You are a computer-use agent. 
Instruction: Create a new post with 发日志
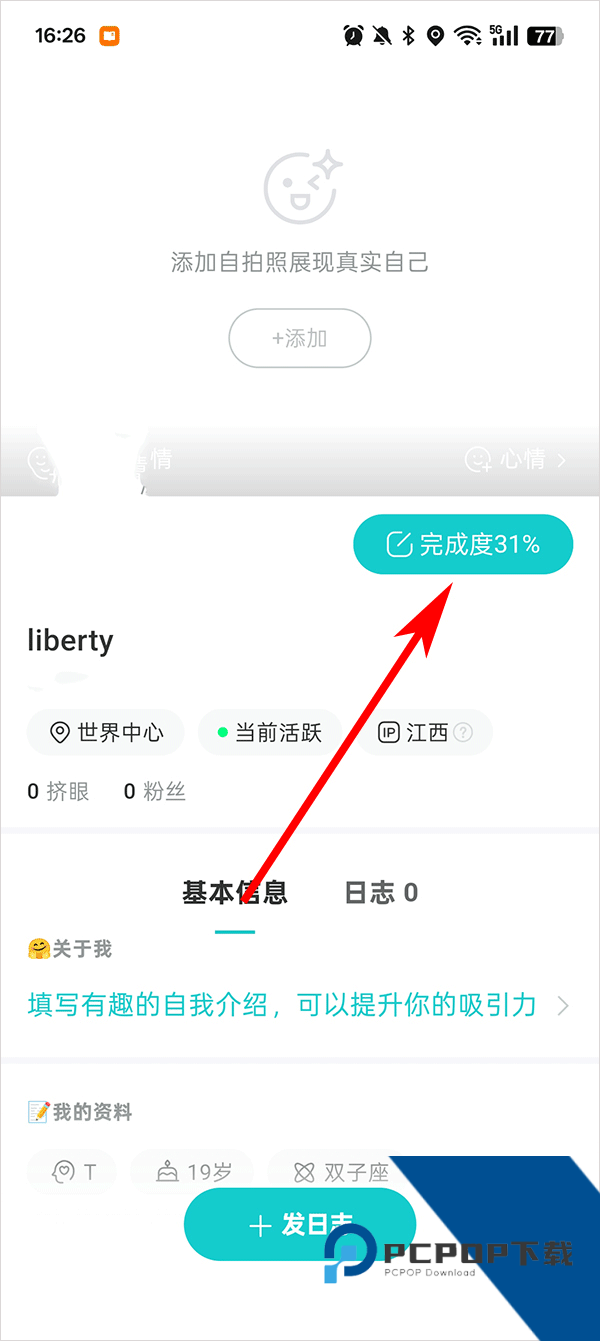(x=300, y=1225)
